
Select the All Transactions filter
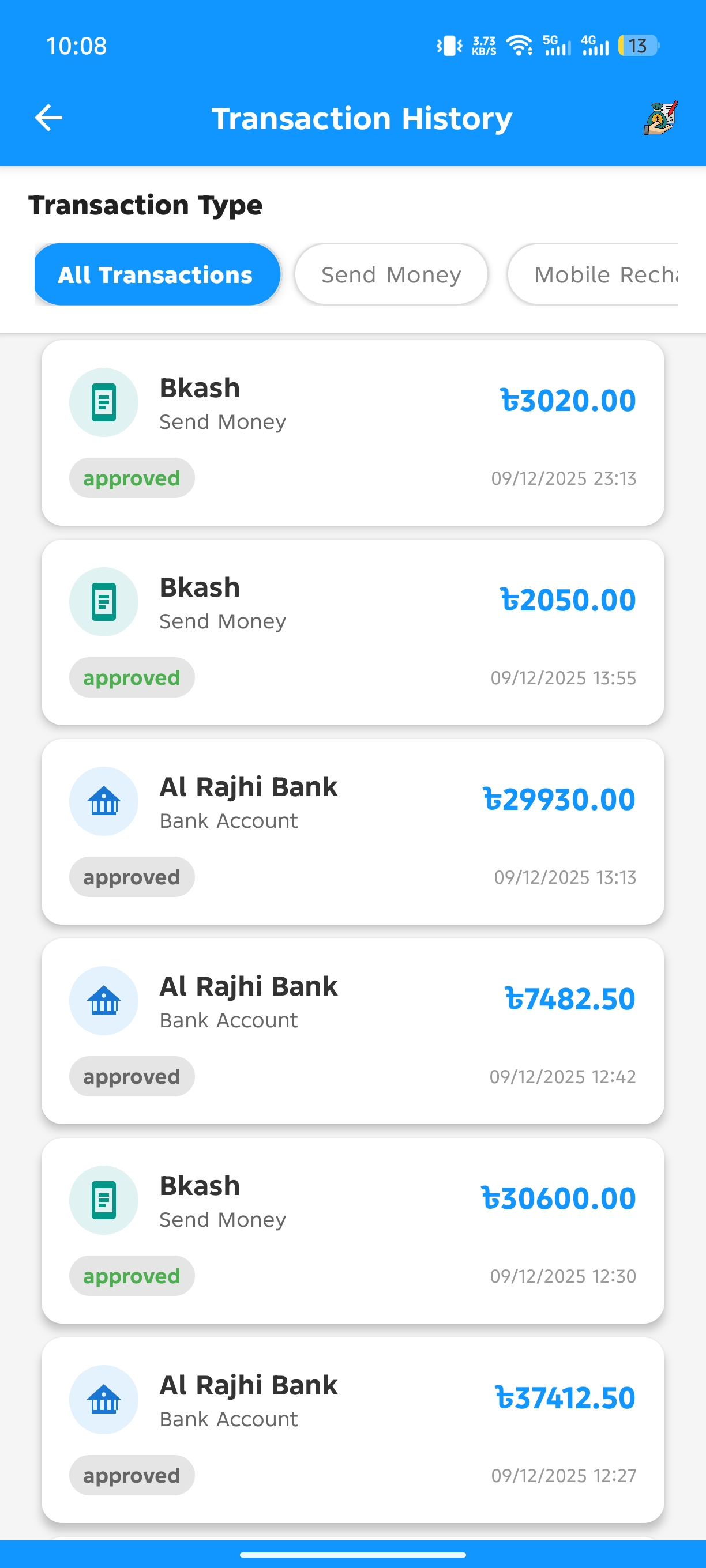[x=156, y=274]
